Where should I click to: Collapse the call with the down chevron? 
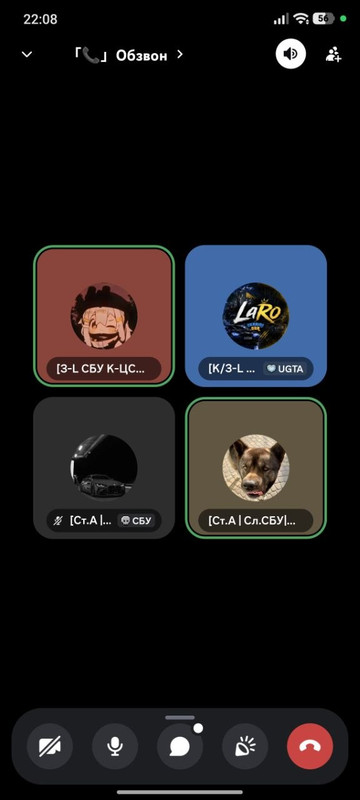coord(27,55)
